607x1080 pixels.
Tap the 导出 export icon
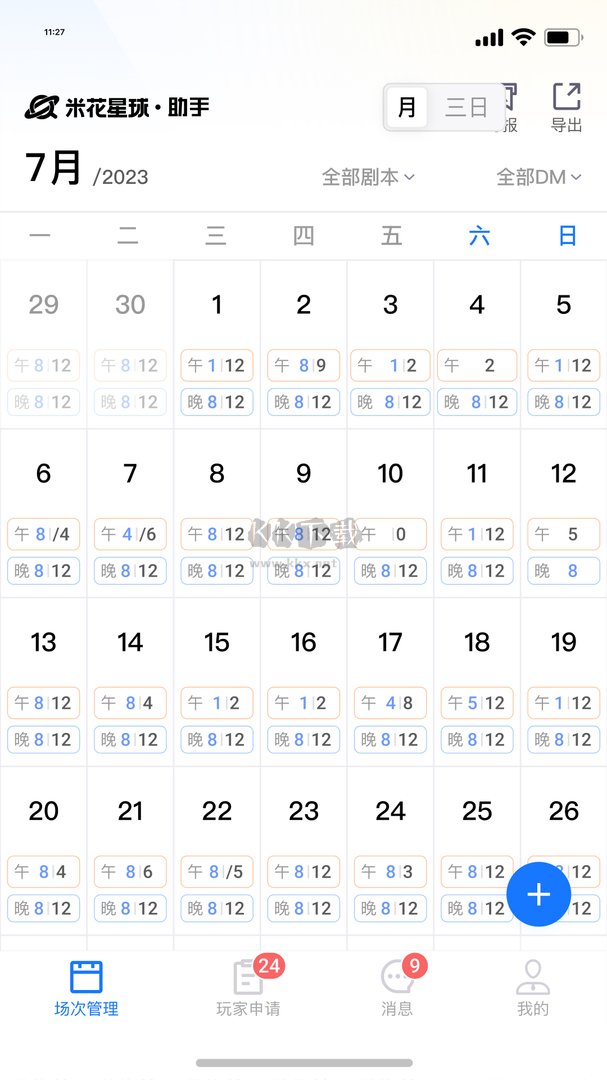coord(567,107)
